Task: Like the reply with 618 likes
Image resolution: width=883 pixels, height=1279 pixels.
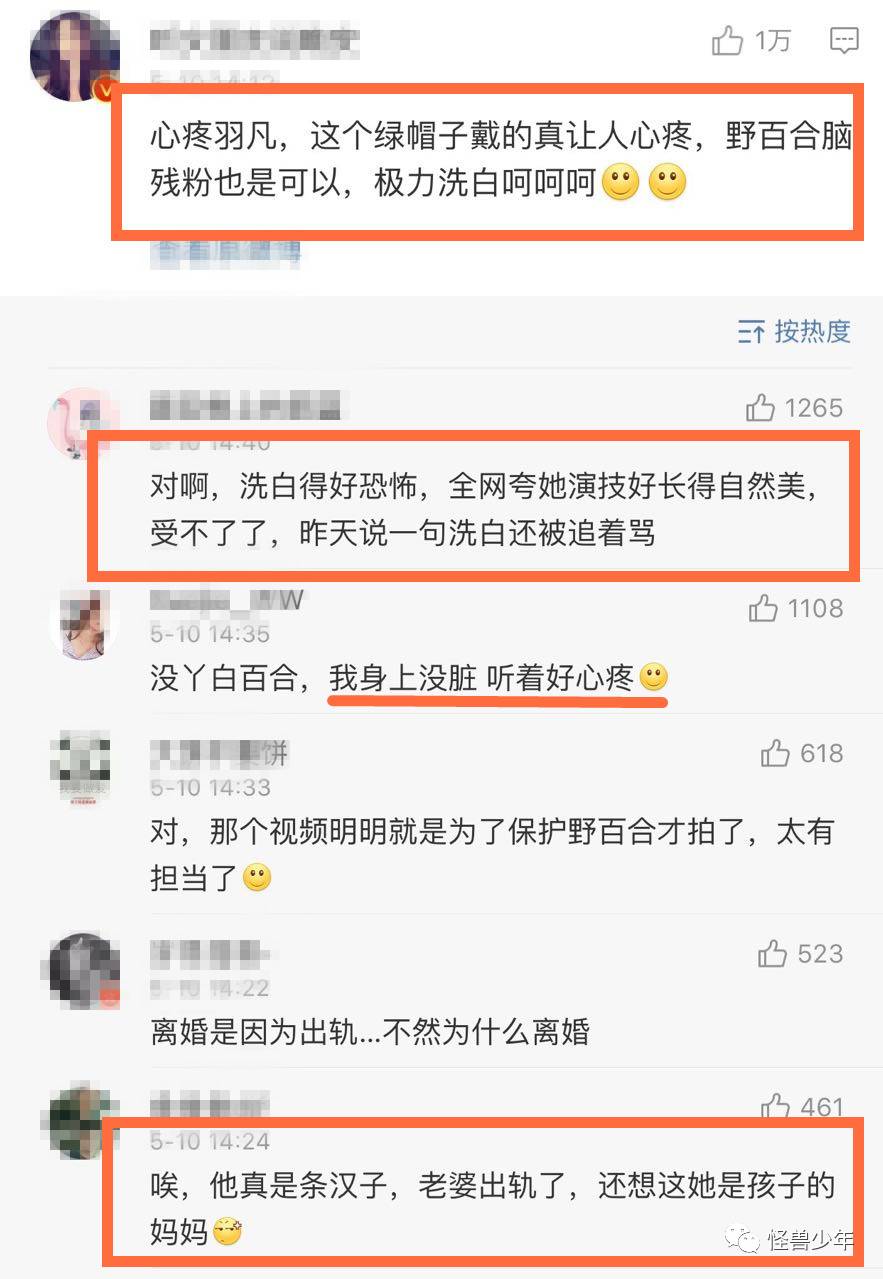Action: pos(776,753)
